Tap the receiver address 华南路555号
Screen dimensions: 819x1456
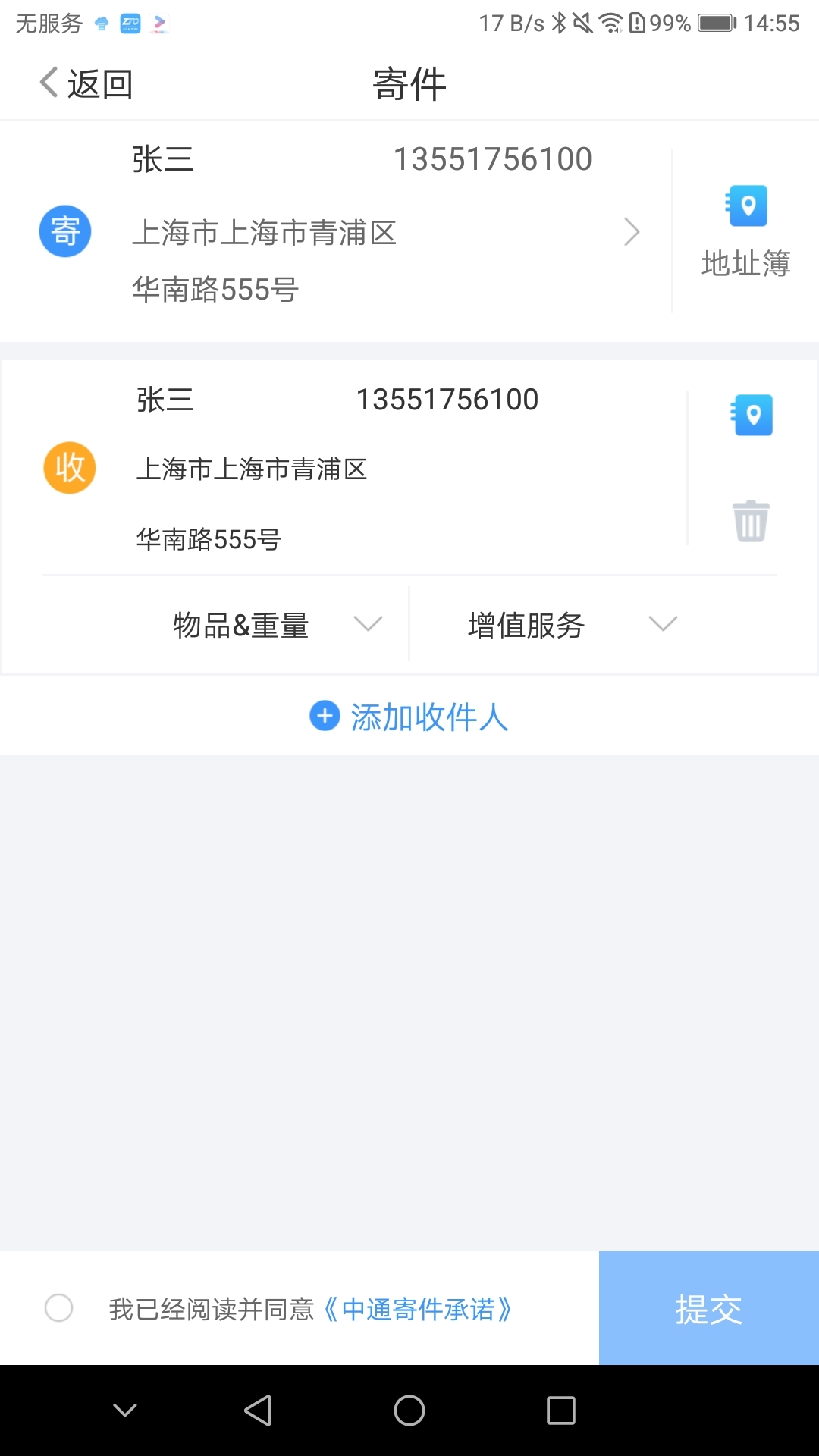[206, 539]
